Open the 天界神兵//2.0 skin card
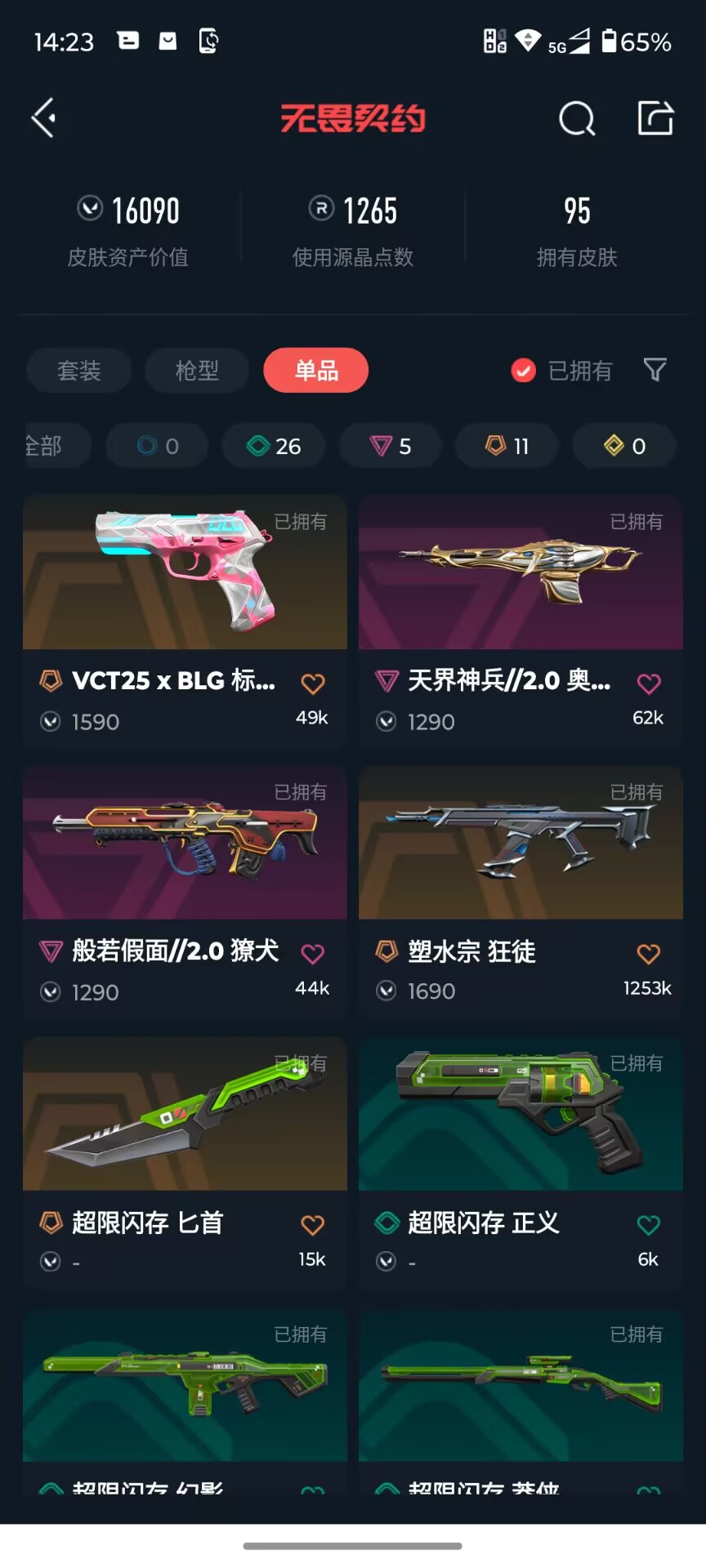Screen dimensions: 706x1568 pos(521,621)
